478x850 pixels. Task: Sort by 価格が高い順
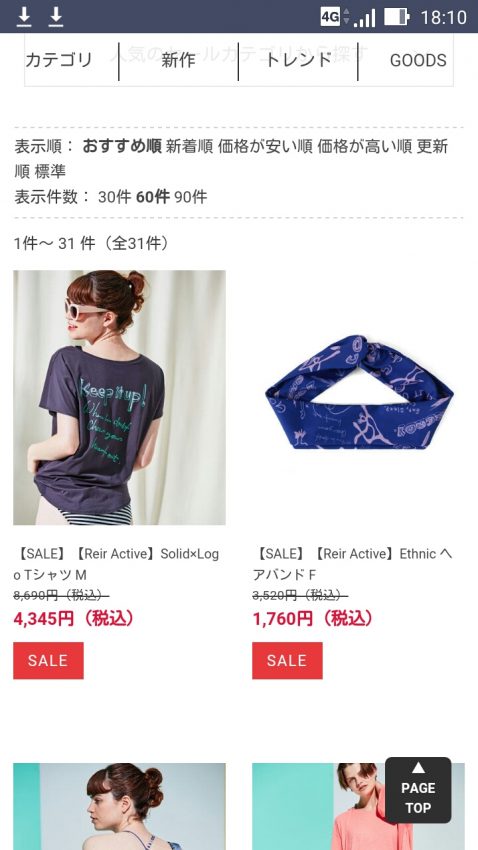[x=365, y=146]
